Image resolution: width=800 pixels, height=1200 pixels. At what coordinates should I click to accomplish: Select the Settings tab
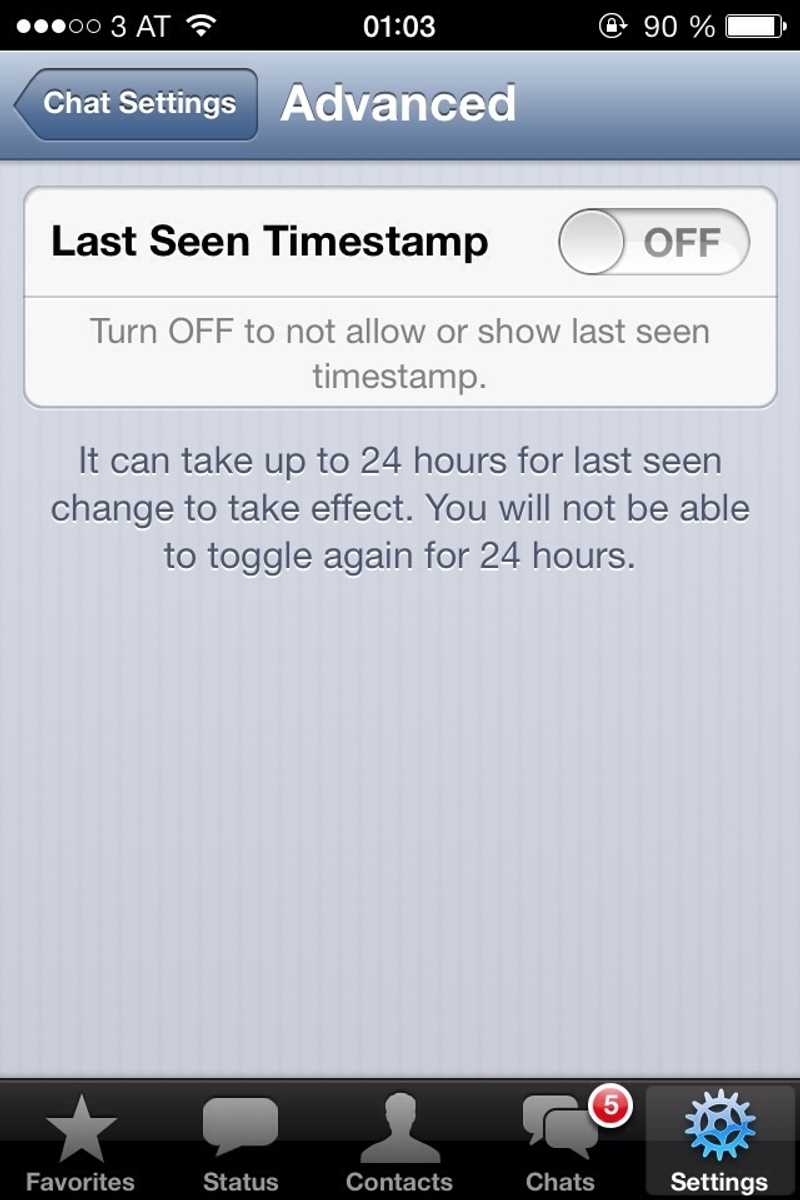[719, 1142]
